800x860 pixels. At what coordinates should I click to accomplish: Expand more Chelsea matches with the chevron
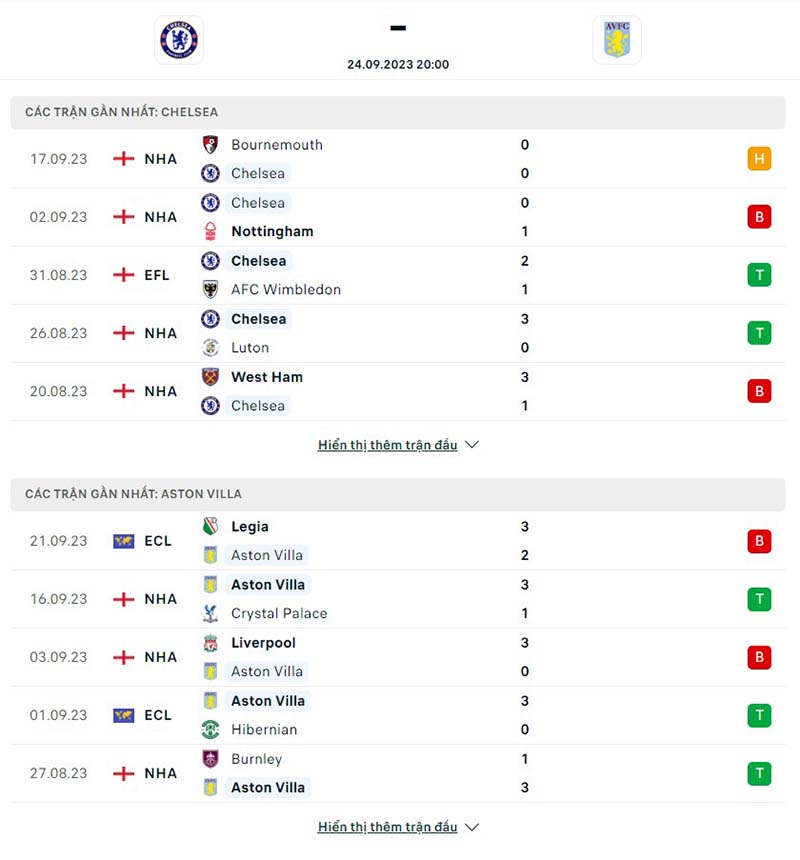tap(471, 445)
